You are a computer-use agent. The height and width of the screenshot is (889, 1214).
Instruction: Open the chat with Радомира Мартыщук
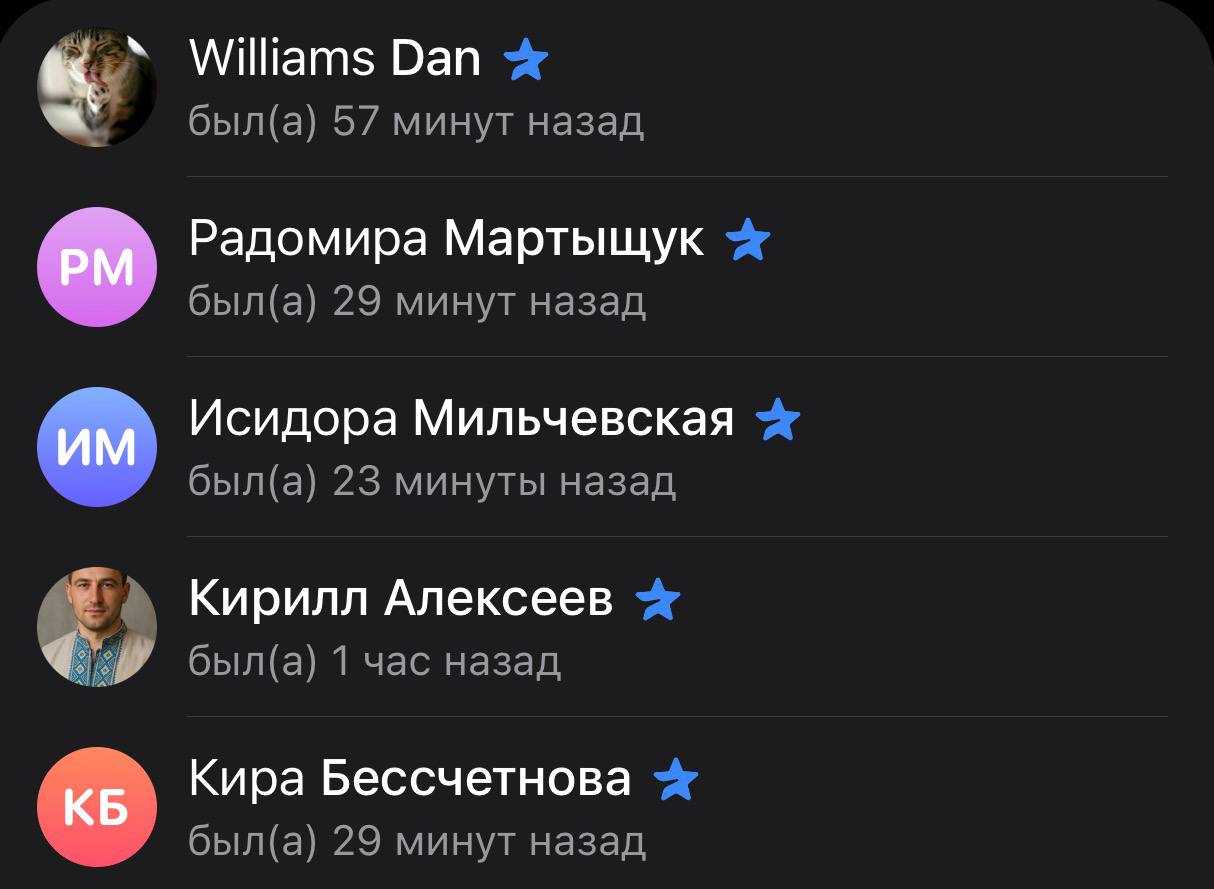[607, 267]
